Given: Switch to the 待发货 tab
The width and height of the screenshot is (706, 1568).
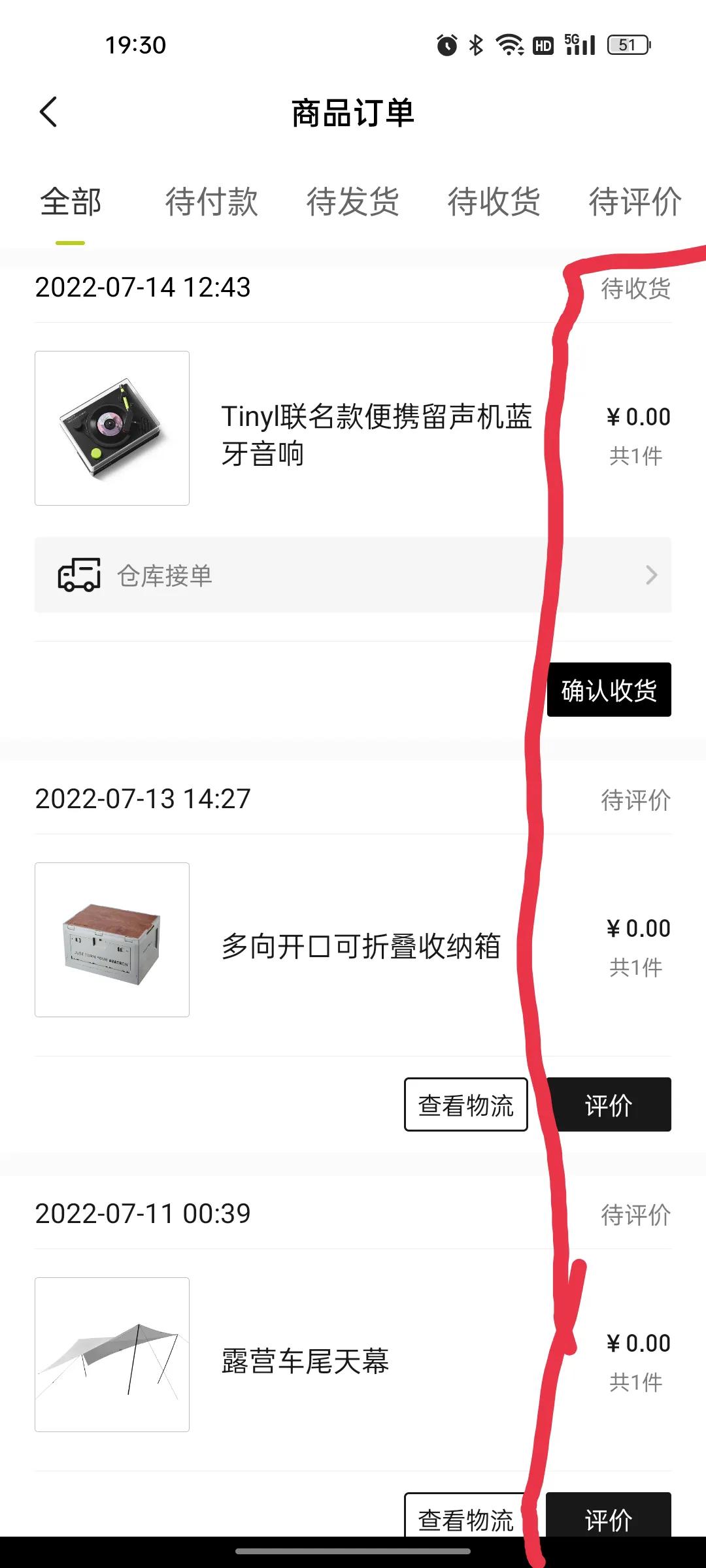Looking at the screenshot, I should [x=353, y=203].
